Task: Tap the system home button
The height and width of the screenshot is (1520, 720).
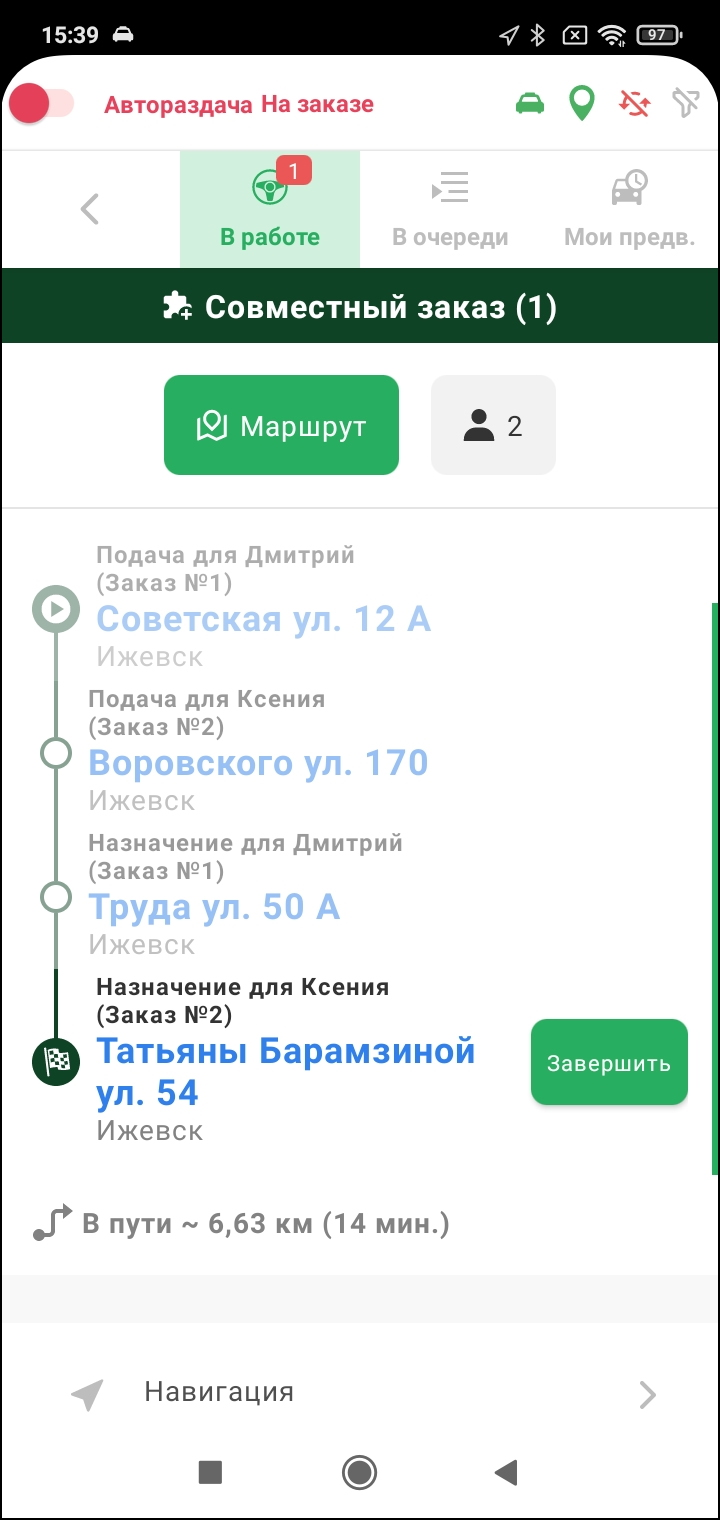Action: coord(359,1472)
